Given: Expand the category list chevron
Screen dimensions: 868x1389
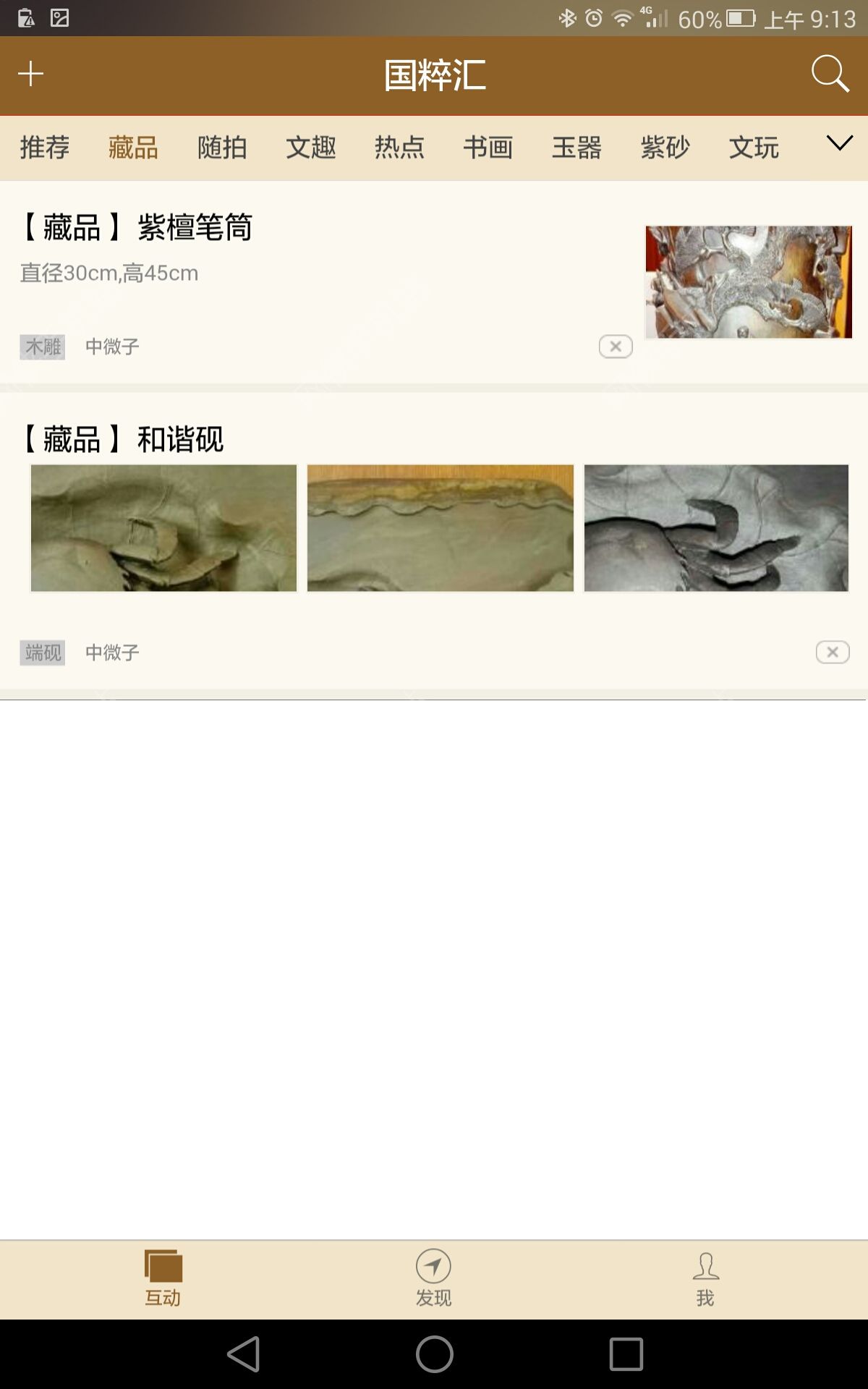Looking at the screenshot, I should click(x=839, y=143).
